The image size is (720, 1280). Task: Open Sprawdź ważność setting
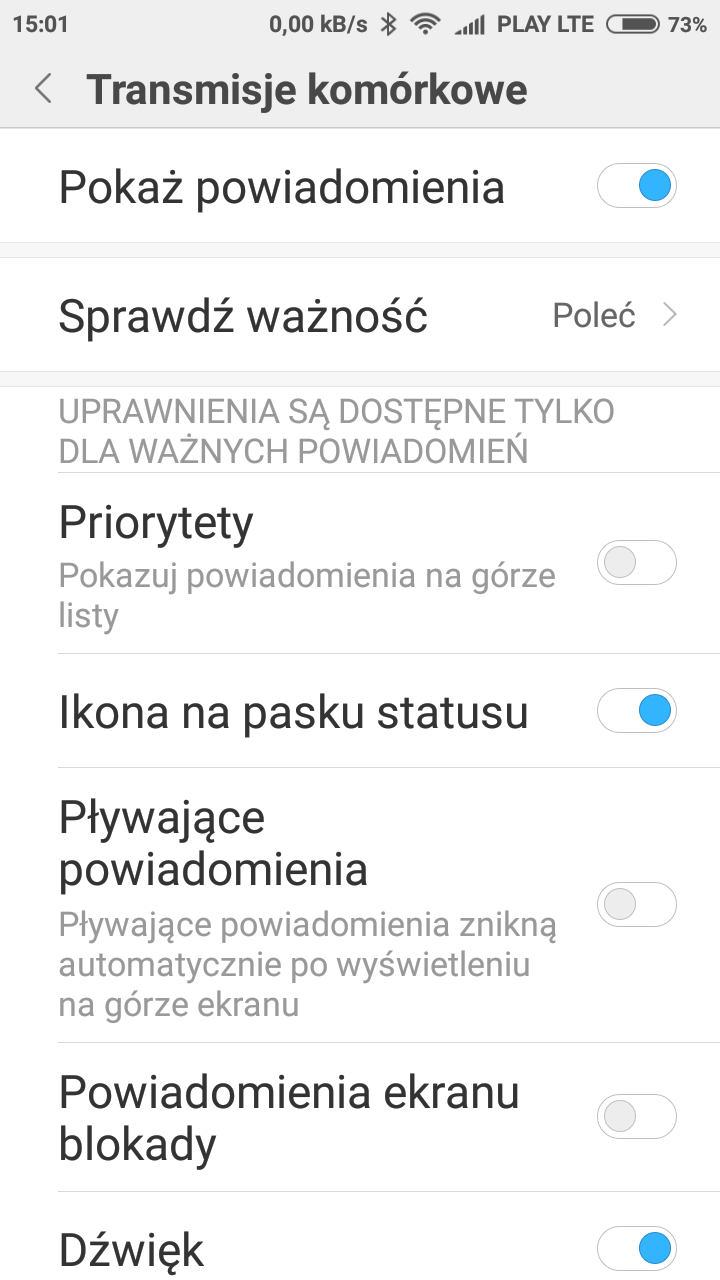[360, 316]
